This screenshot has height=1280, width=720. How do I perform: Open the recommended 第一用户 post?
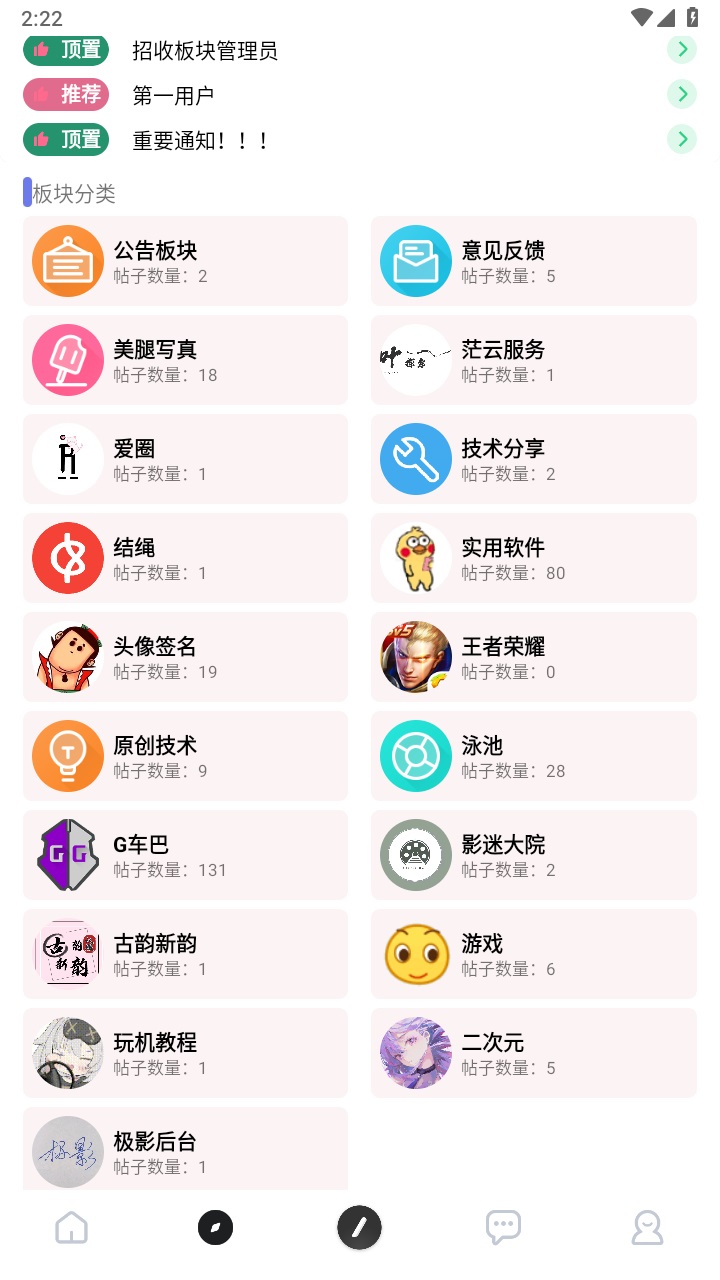tap(173, 95)
